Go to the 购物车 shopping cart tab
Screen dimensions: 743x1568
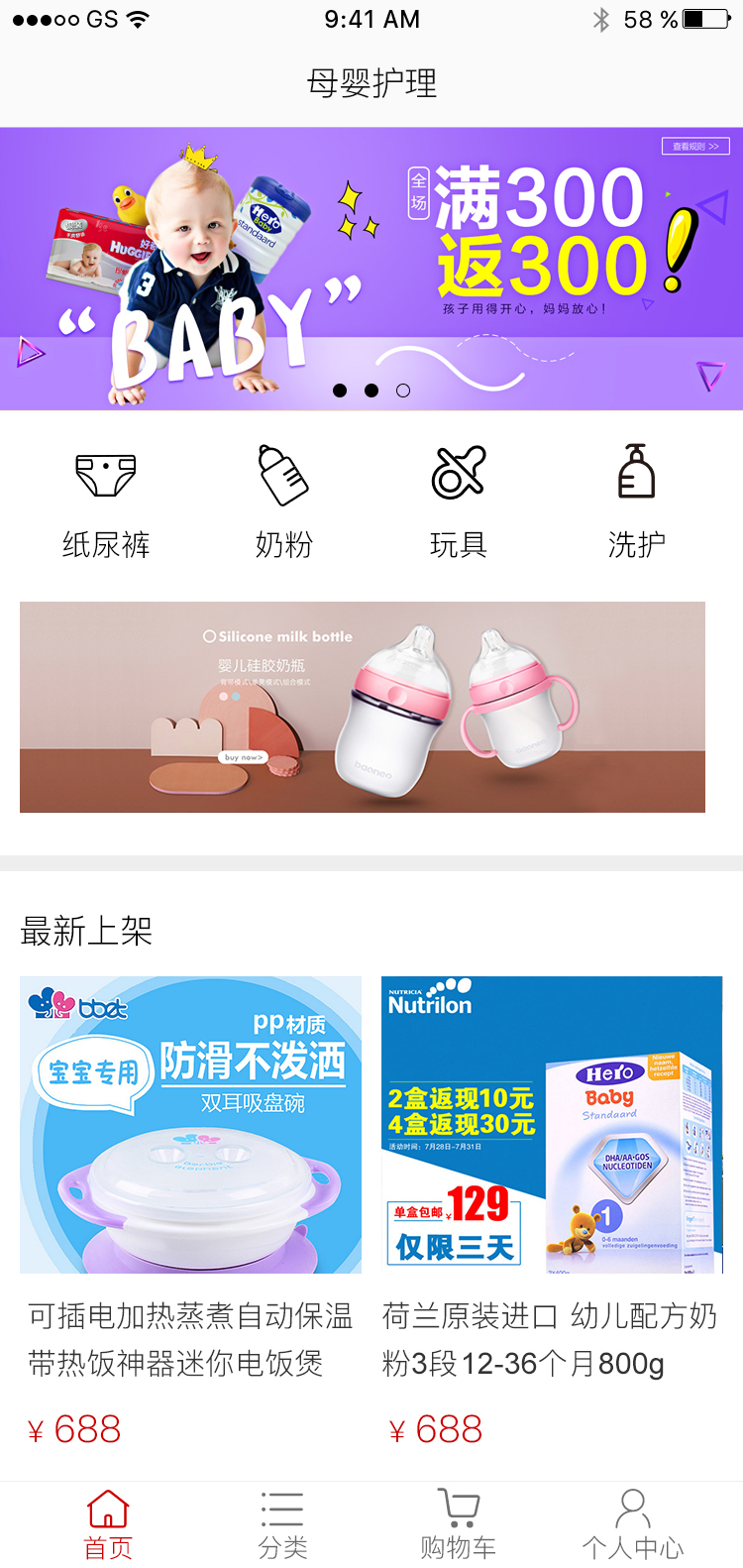click(458, 1524)
